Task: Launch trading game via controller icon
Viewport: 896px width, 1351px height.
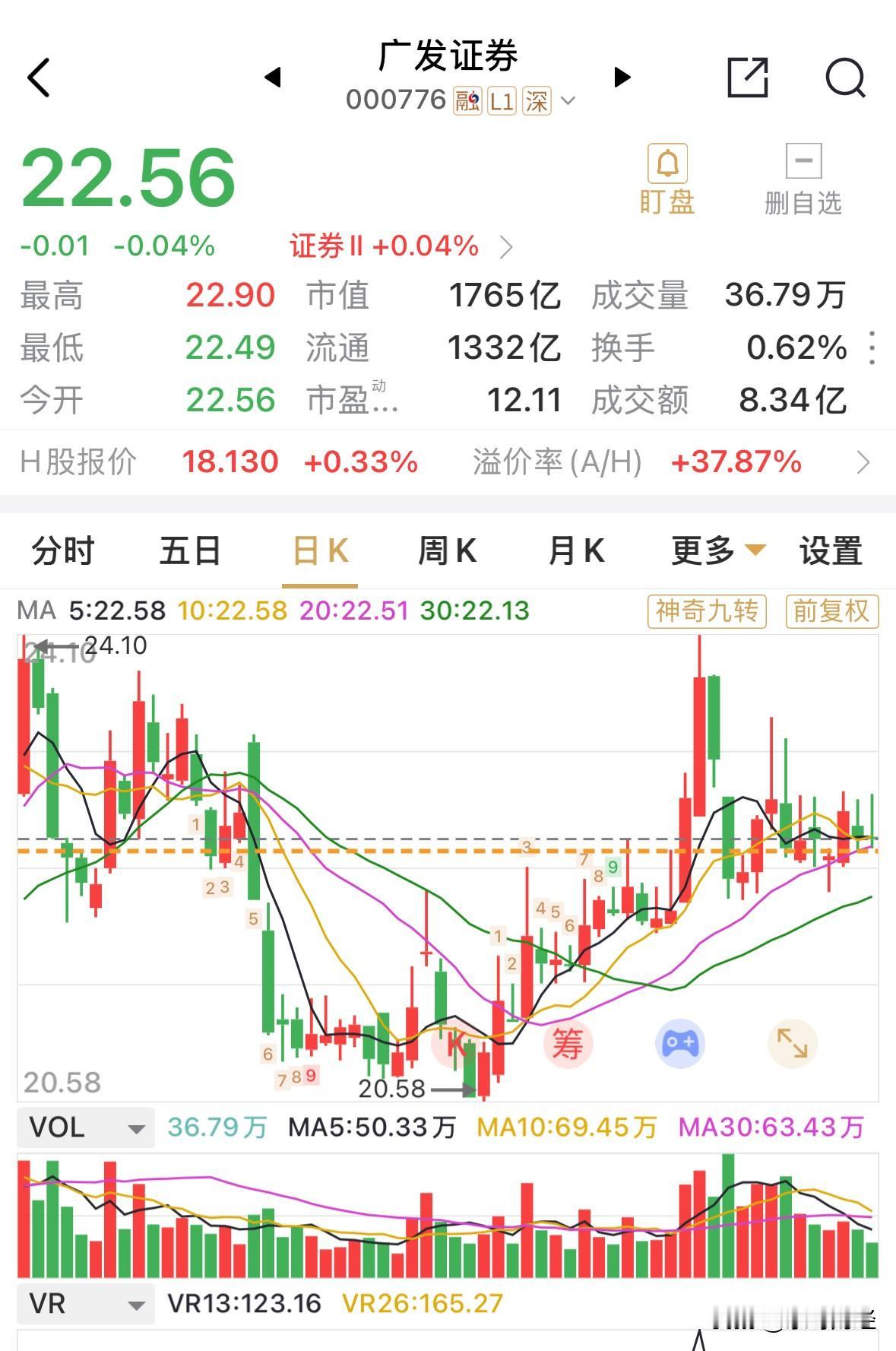Action: click(681, 1045)
